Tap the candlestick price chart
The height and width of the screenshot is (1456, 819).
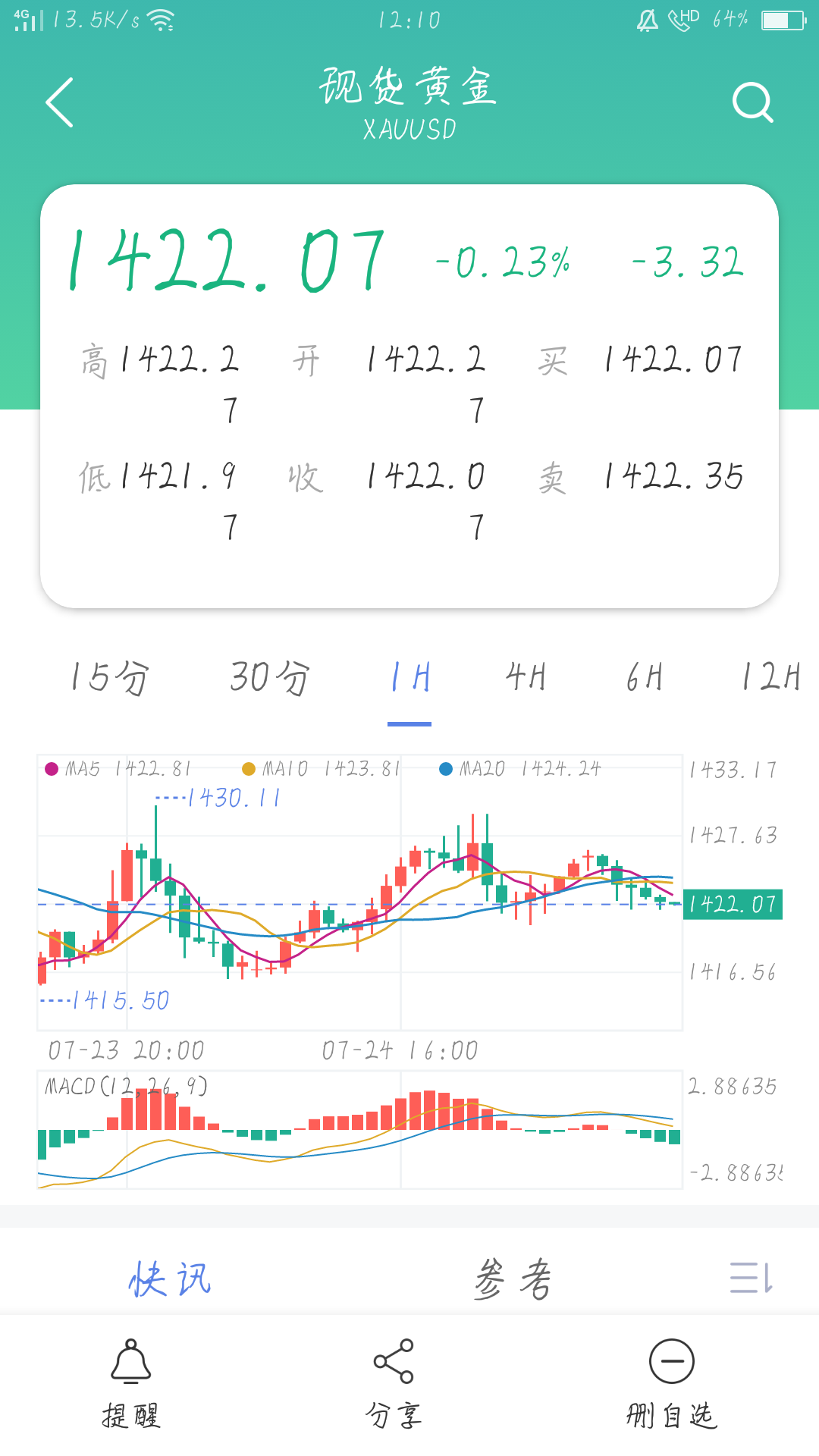click(x=359, y=893)
